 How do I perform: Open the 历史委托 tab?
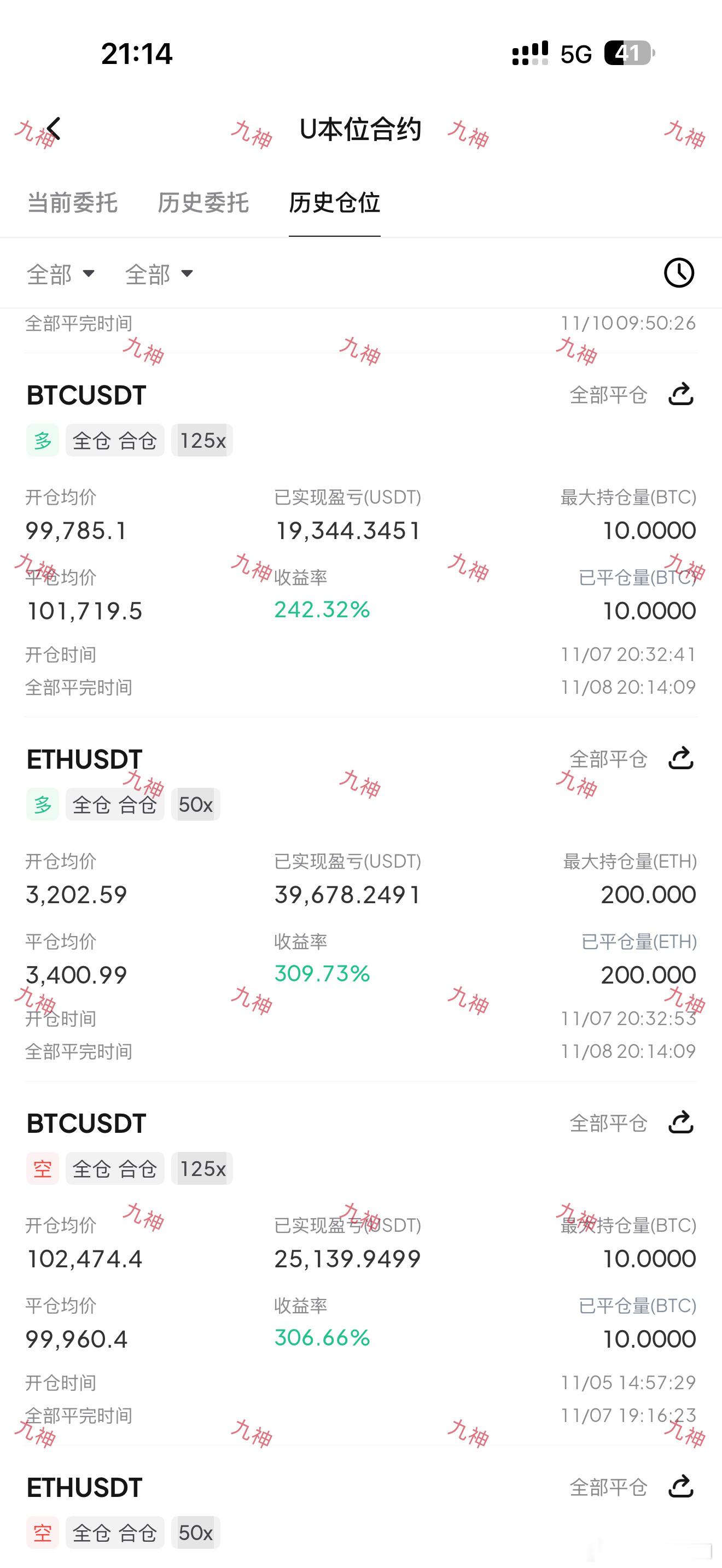coord(203,203)
